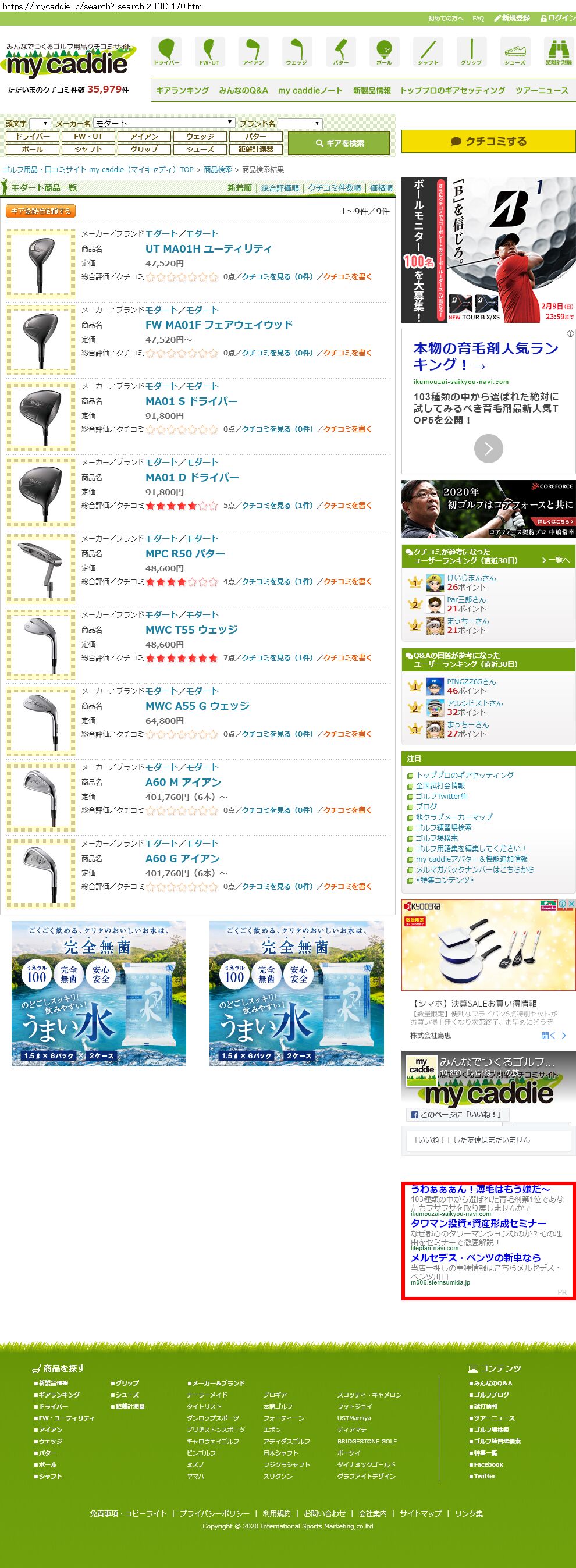This screenshot has height=1568, width=576.
Task: Write a review for A60 G アイアン
Action: (347, 887)
